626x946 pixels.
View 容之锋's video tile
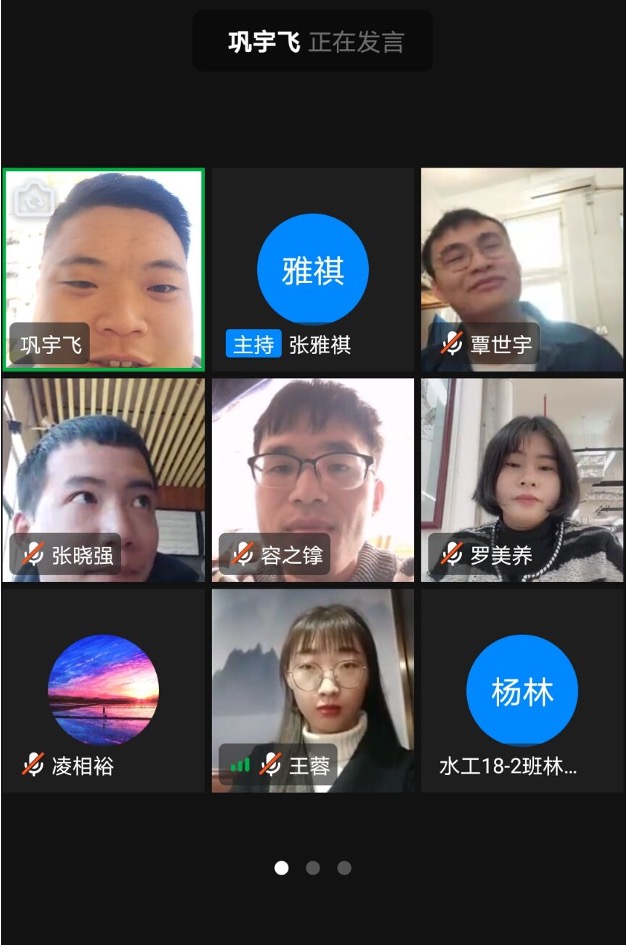point(313,480)
